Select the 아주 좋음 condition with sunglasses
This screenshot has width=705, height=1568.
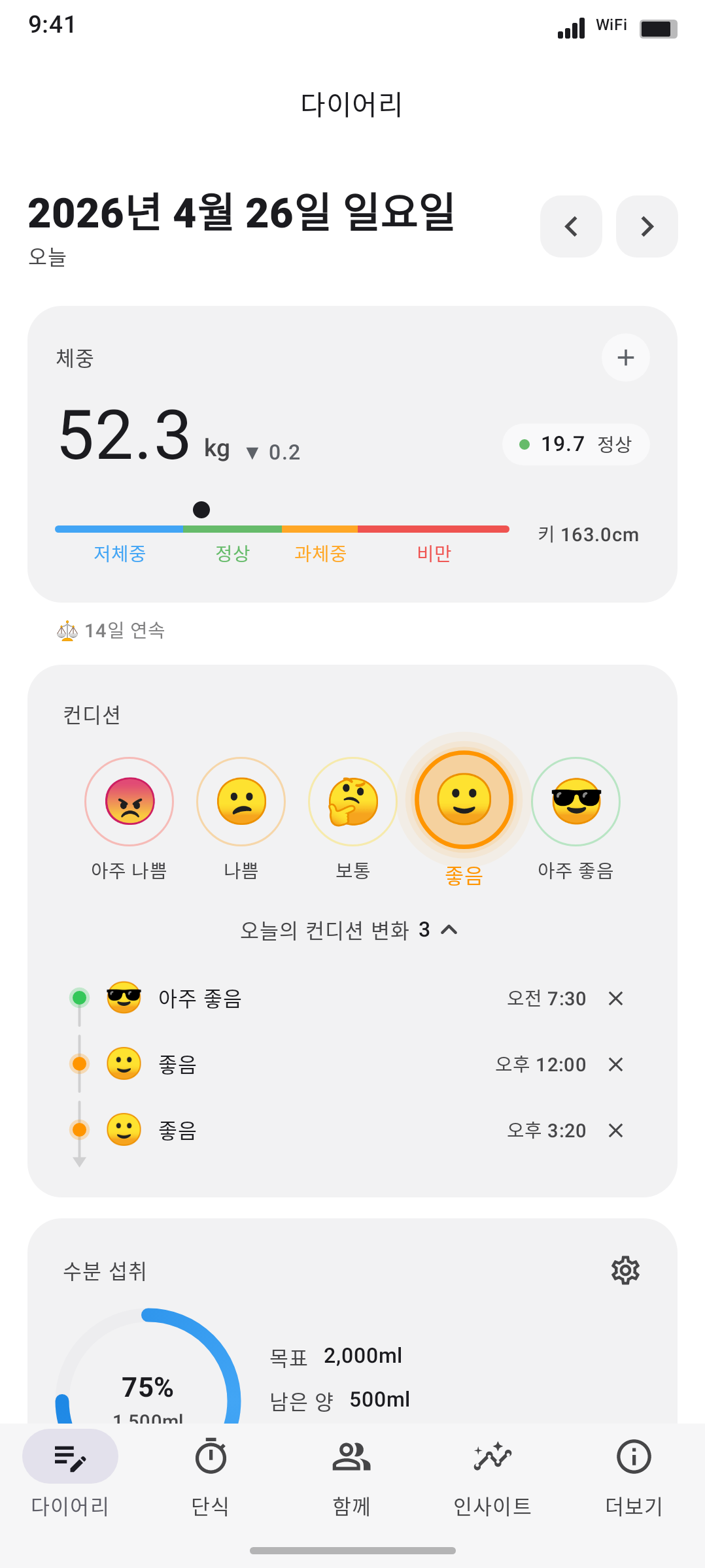pos(576,801)
